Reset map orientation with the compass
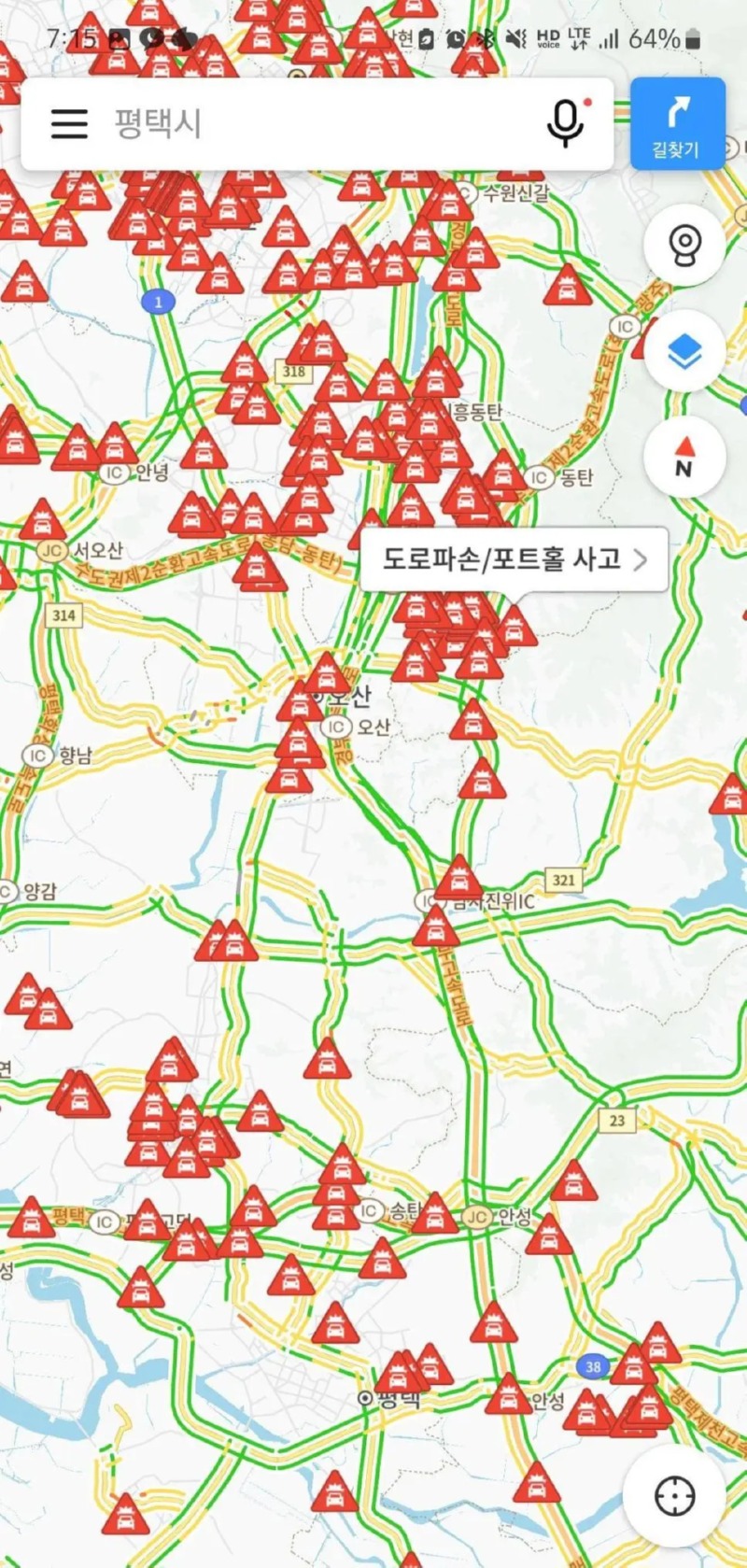 (x=684, y=458)
